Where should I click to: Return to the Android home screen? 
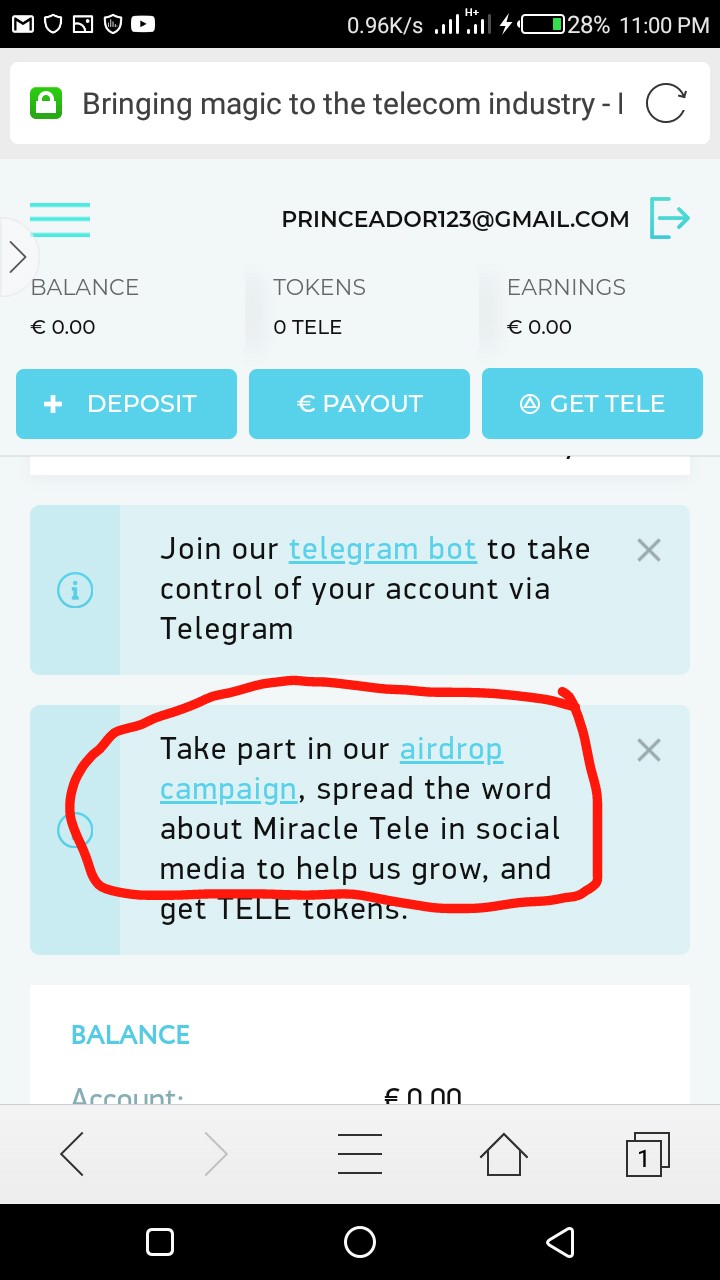click(x=360, y=1242)
